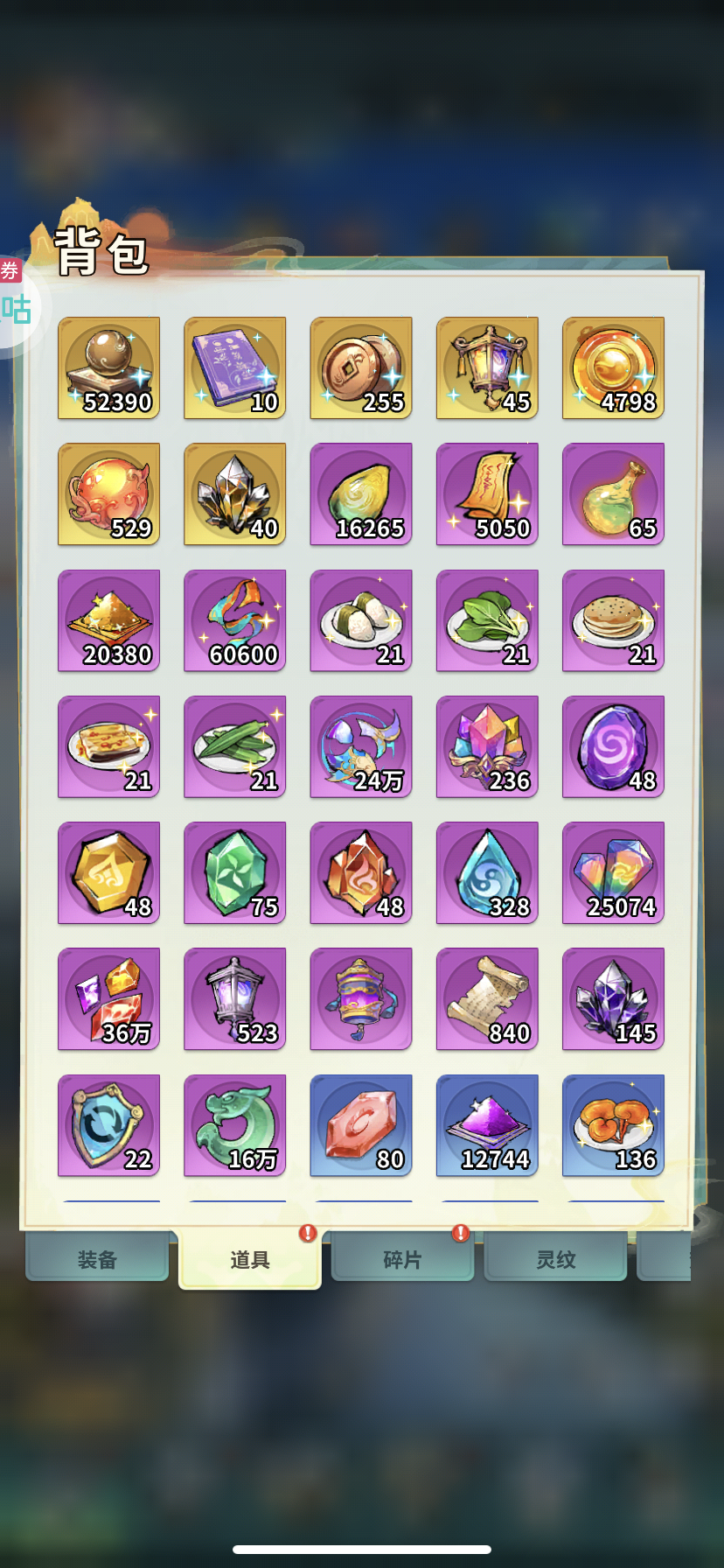
Task: Select the crystal ball item with 52390
Action: click(109, 367)
